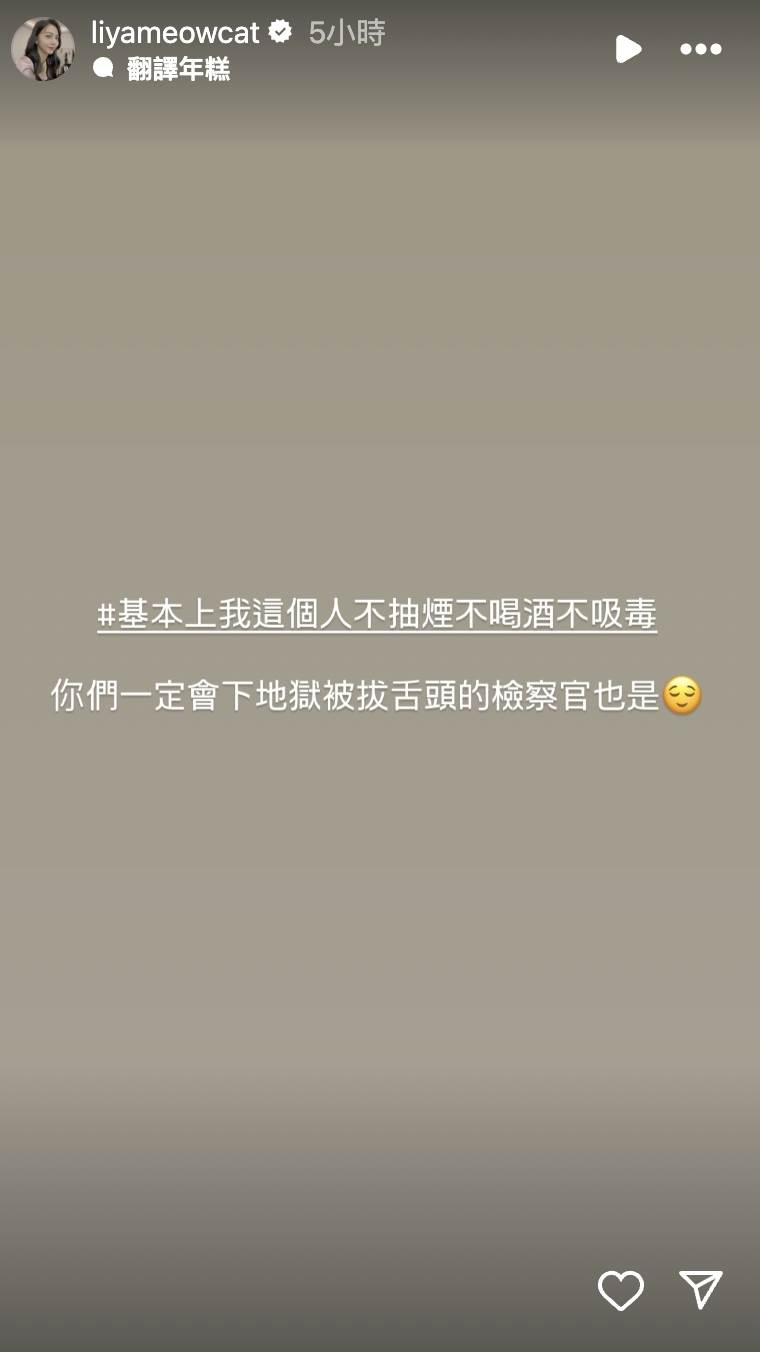Tap the heart to toggle the story like
760x1352 pixels.
[x=621, y=1290]
